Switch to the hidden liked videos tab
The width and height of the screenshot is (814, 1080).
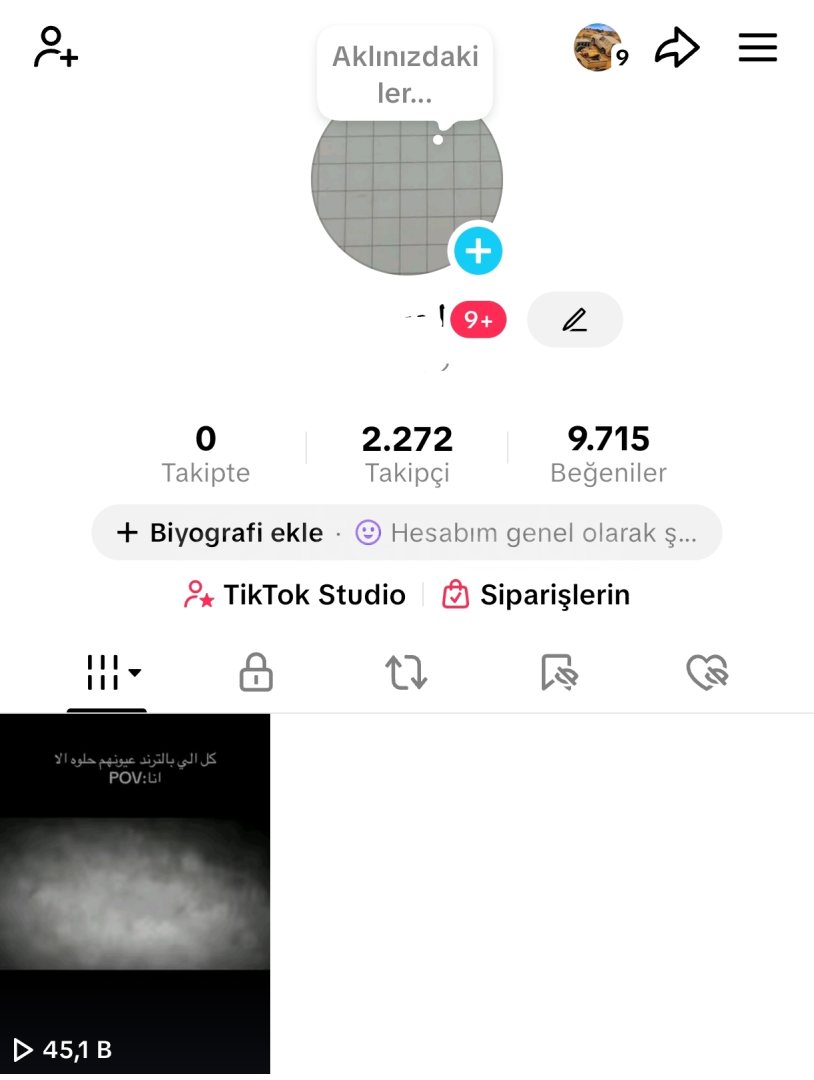(x=707, y=673)
